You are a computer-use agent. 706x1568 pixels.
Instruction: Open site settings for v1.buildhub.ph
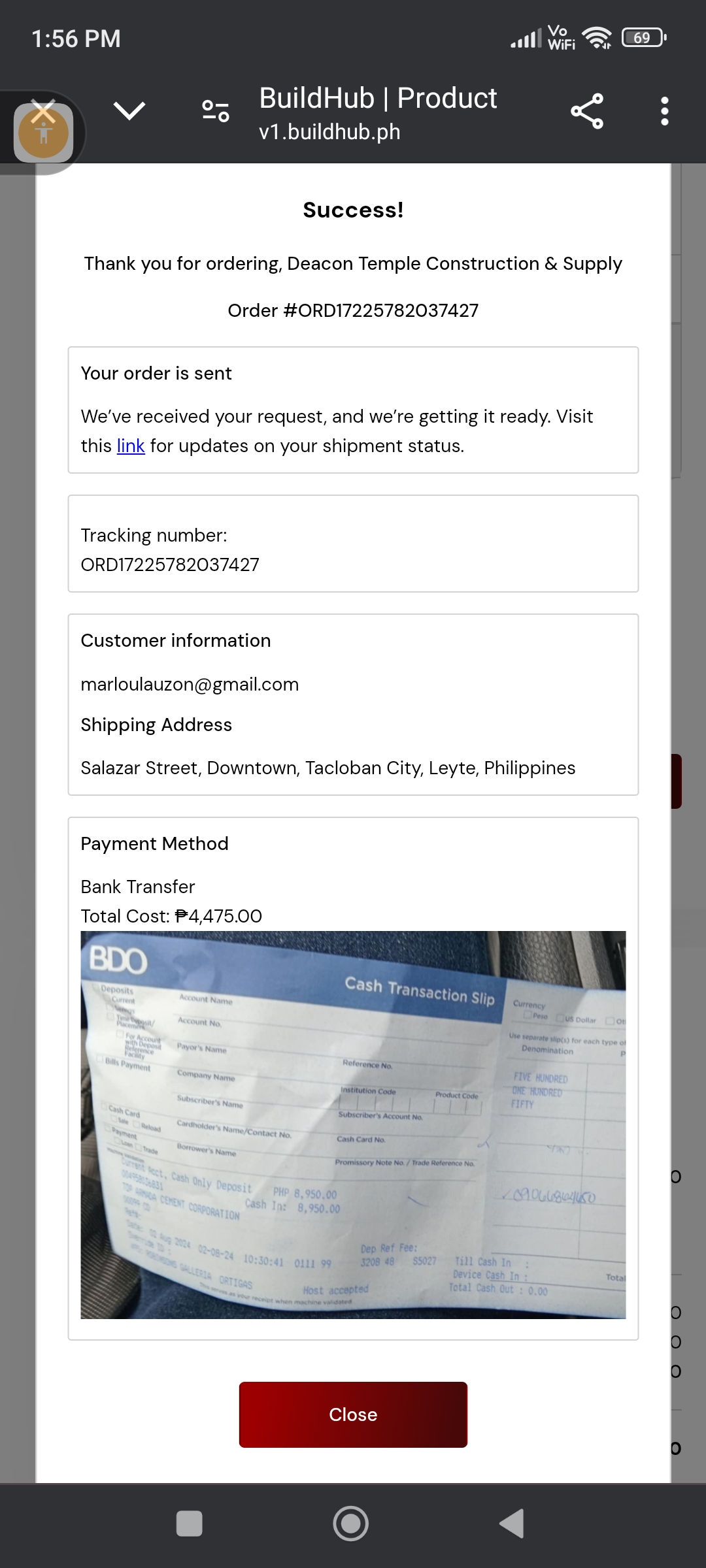point(216,111)
